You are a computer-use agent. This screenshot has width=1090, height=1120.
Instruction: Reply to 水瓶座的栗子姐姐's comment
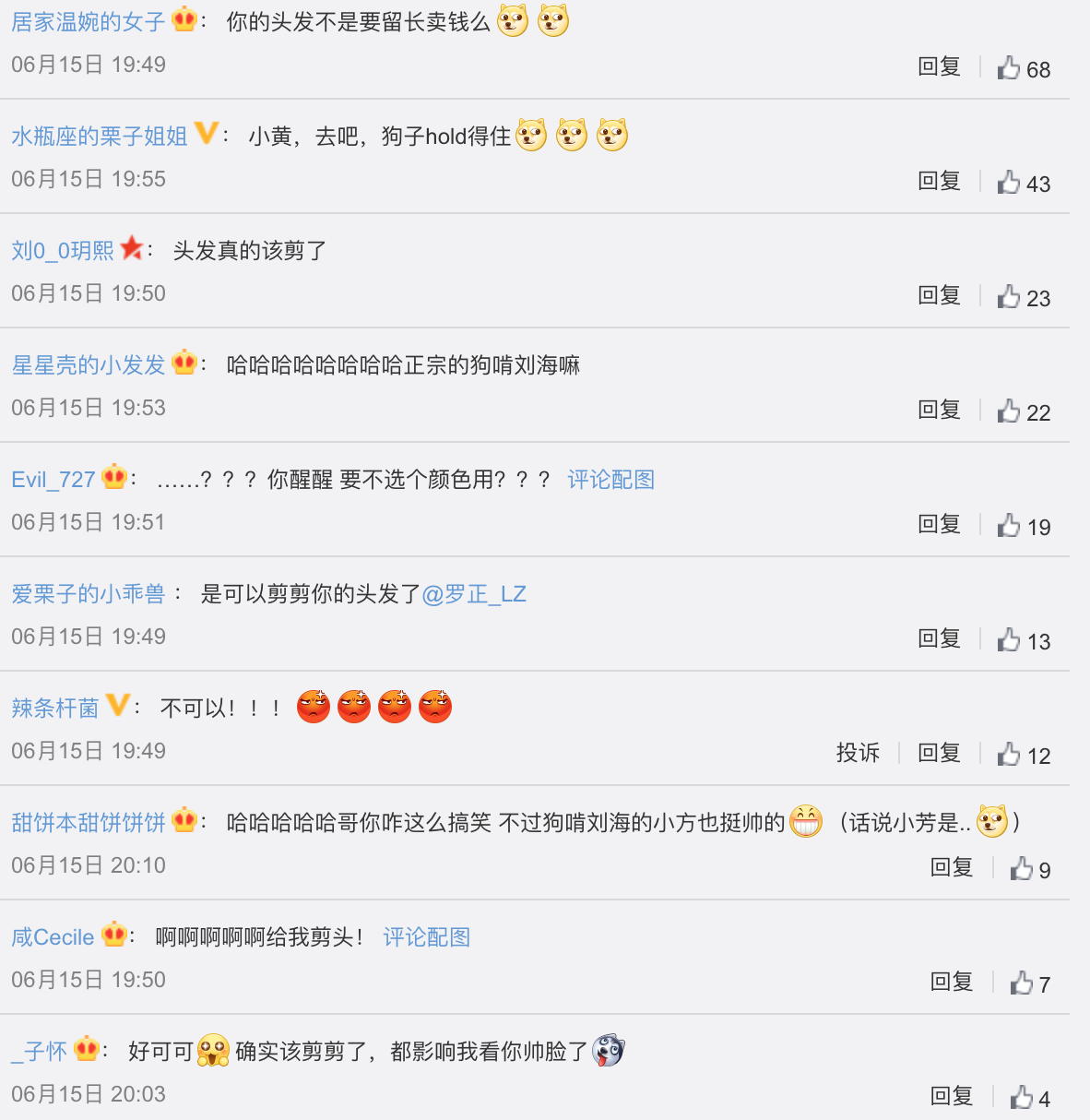tap(939, 182)
